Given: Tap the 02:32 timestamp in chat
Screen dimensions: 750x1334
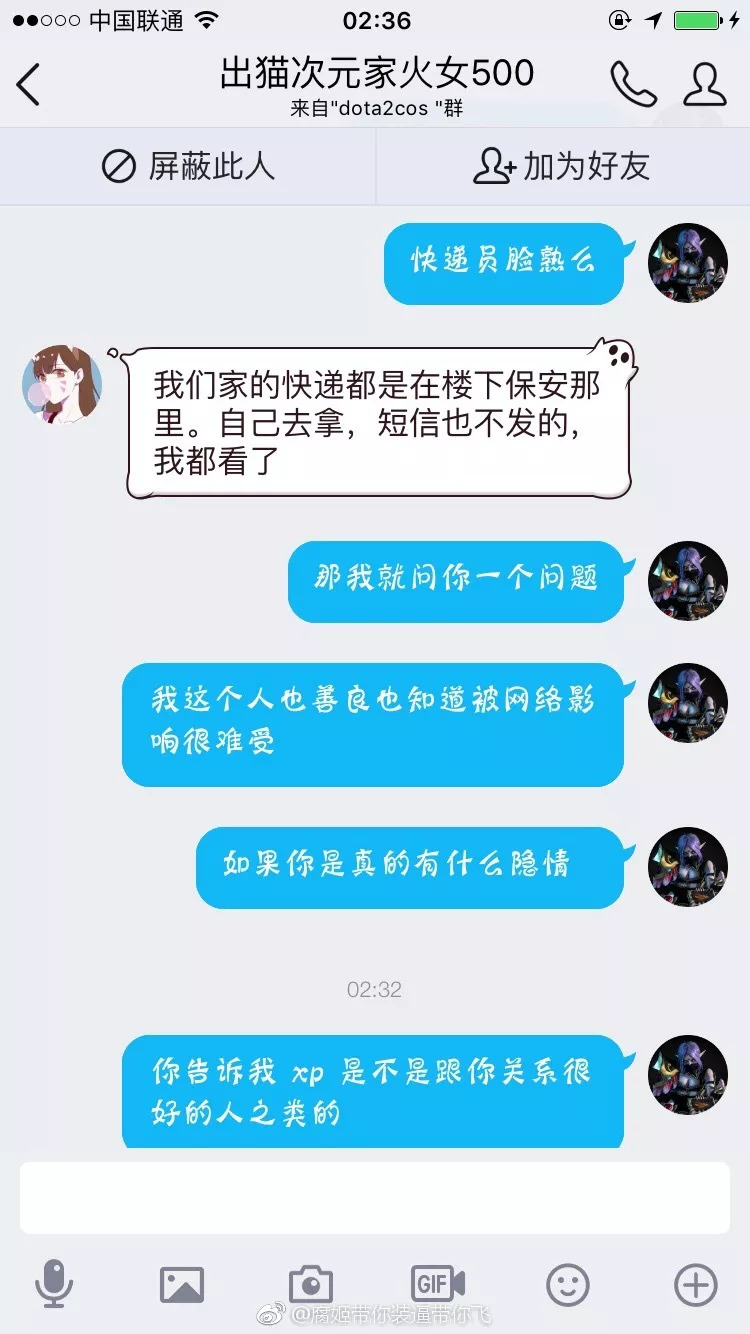Looking at the screenshot, I should [x=375, y=990].
